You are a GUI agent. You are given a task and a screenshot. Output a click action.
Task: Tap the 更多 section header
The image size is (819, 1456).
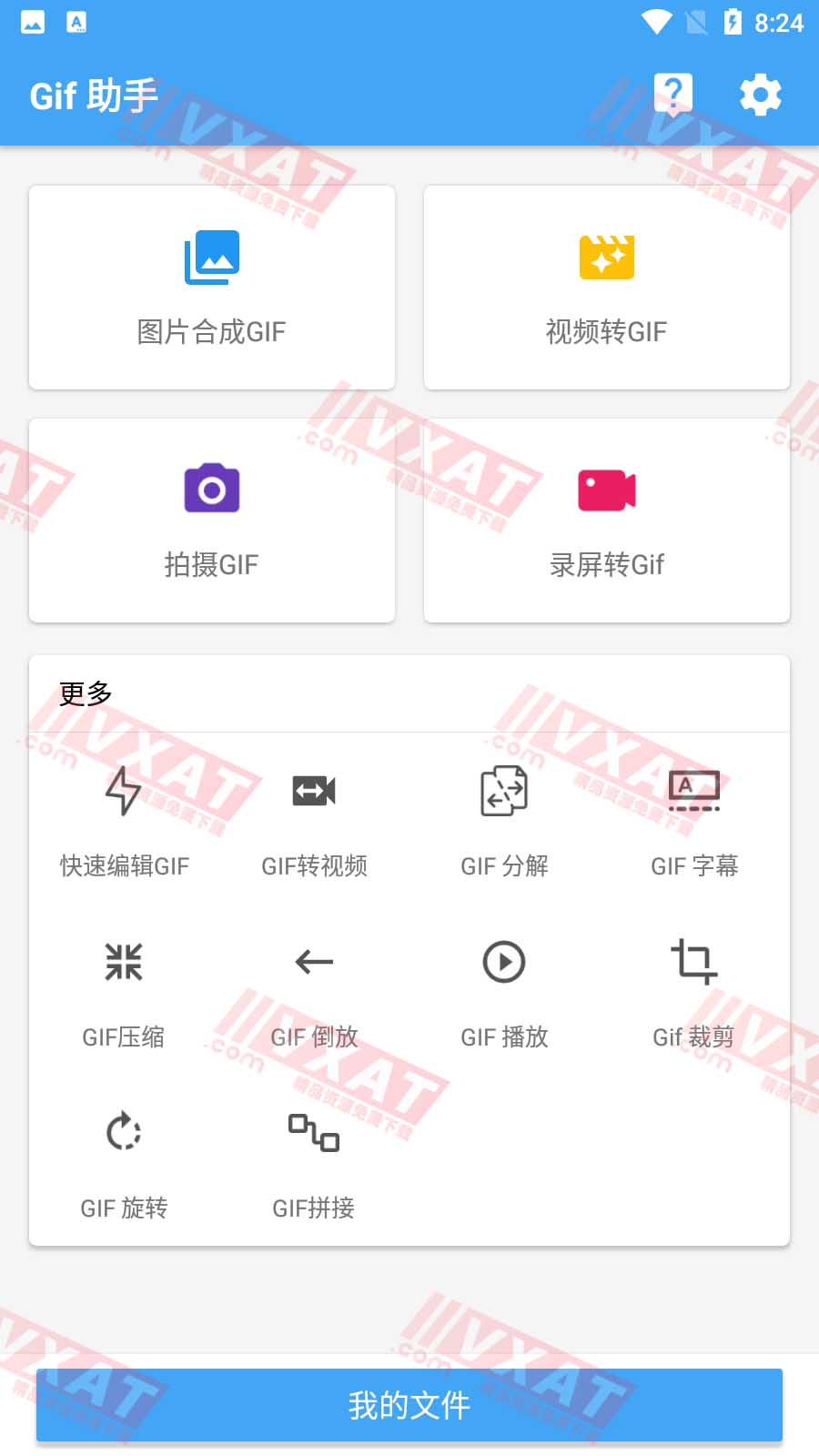[85, 693]
